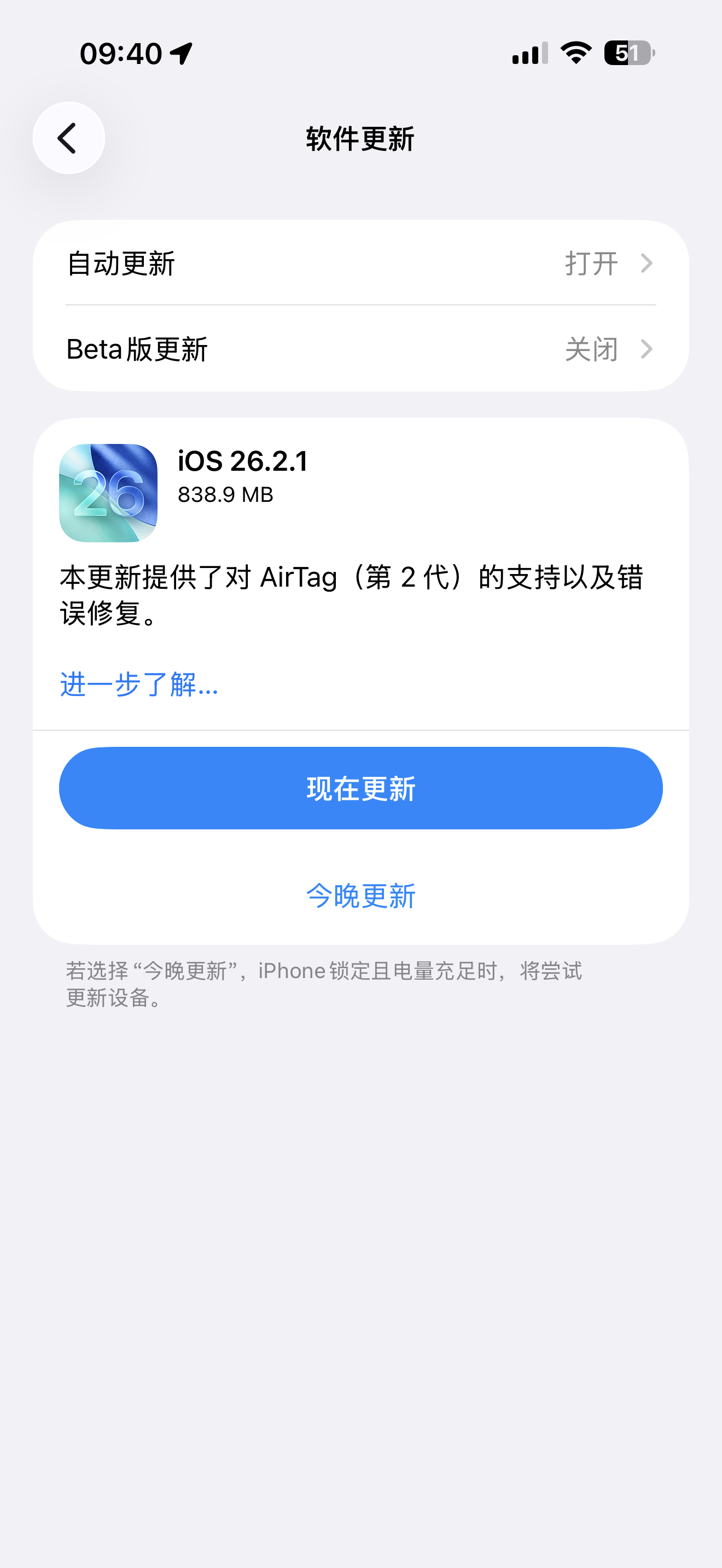722x1568 pixels.
Task: Select the Beta版更新 row chevron
Action: [647, 349]
